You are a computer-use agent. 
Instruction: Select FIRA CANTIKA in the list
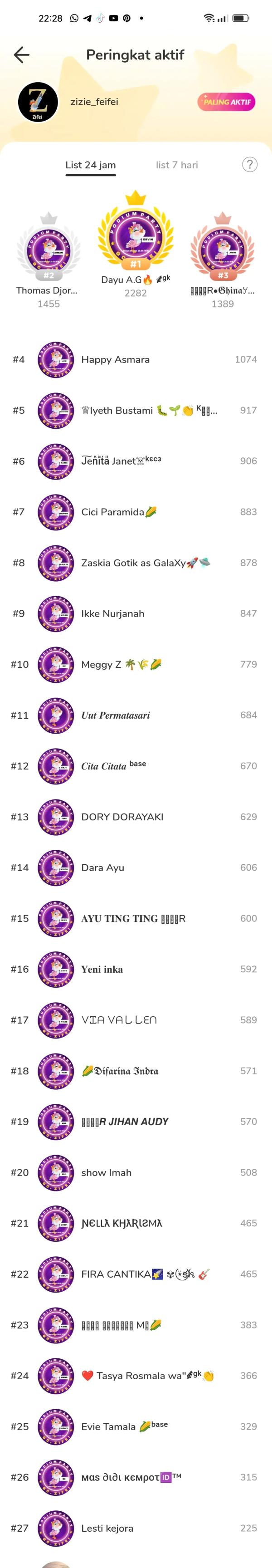pos(116,1274)
